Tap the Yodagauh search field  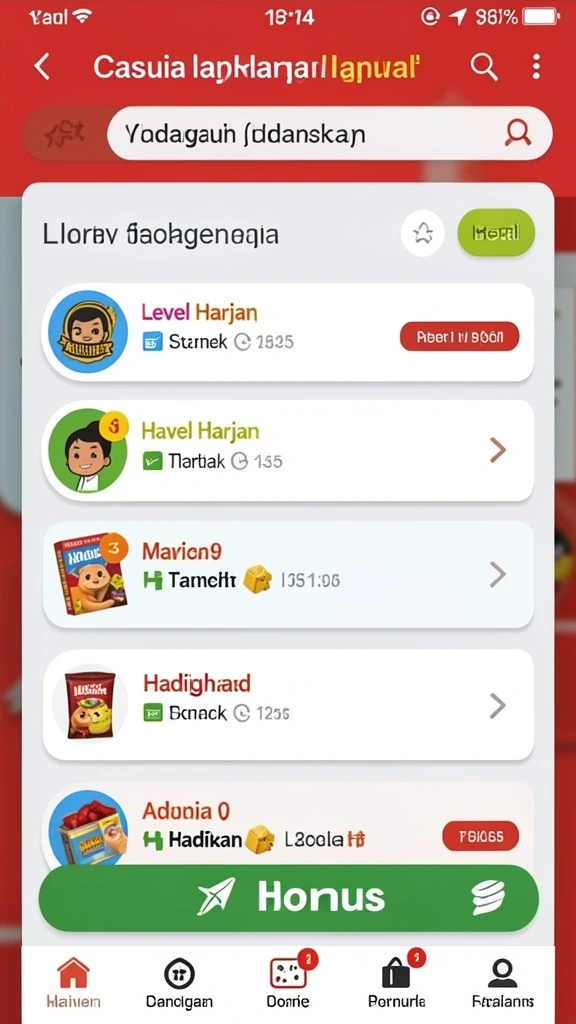pos(330,134)
